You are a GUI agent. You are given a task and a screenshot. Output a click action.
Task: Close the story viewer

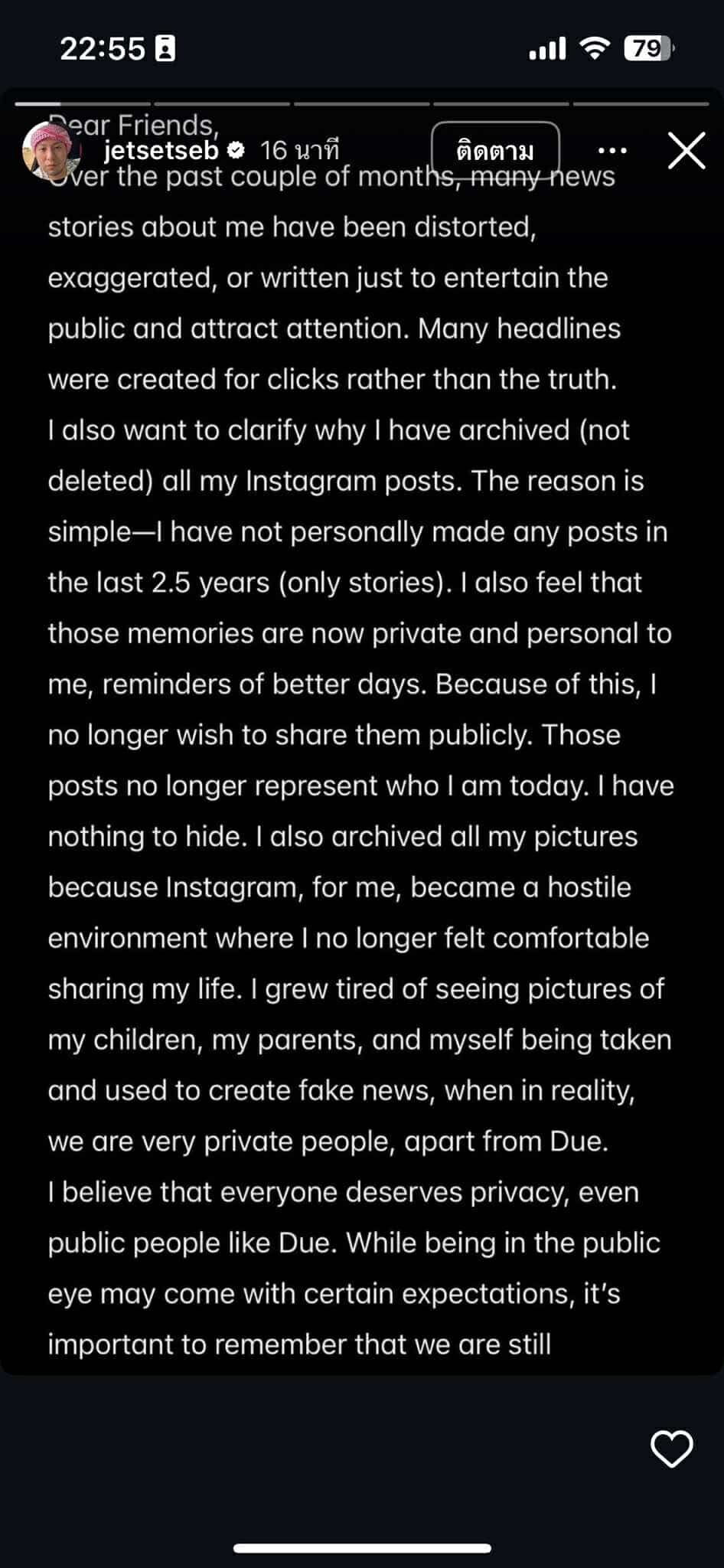(686, 150)
